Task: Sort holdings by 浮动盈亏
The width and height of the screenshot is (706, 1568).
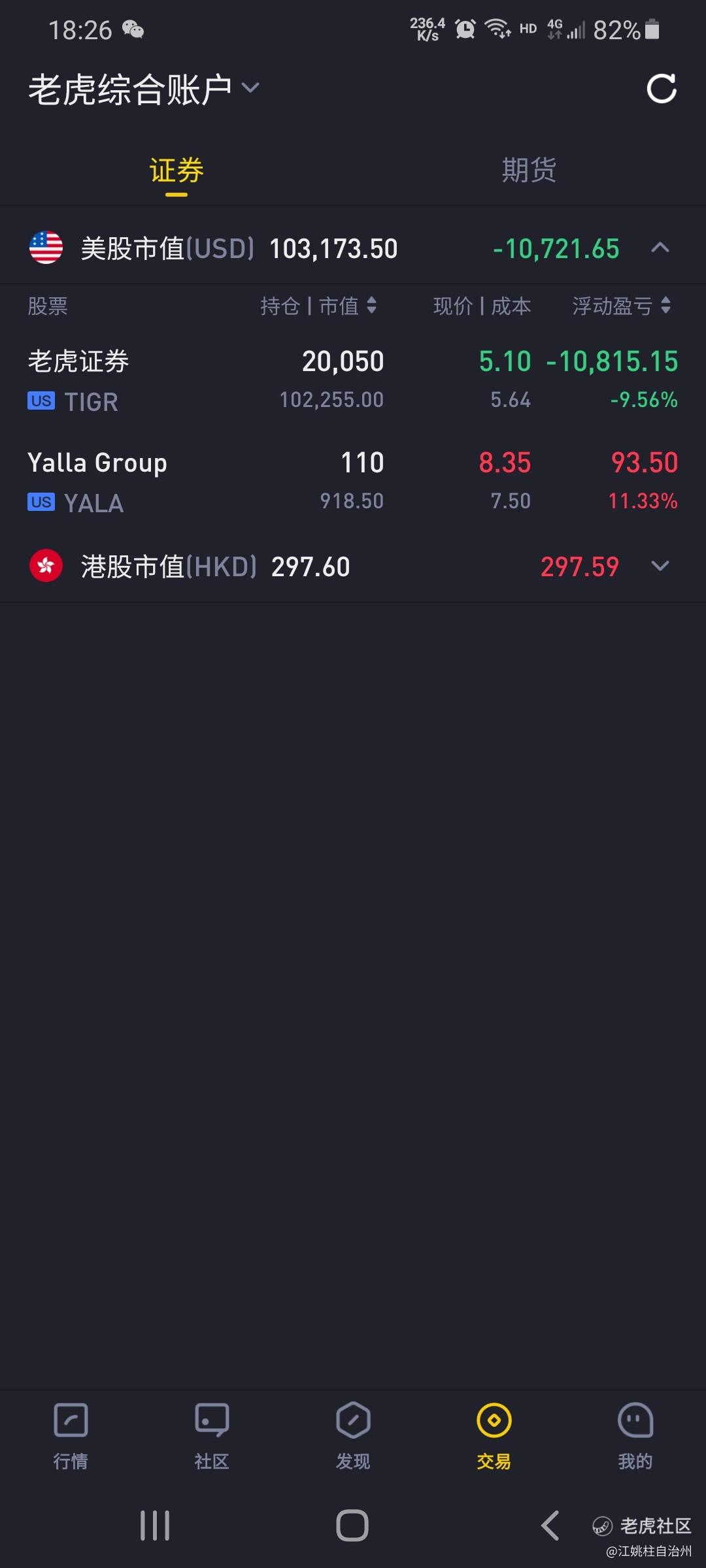Action: [622, 305]
